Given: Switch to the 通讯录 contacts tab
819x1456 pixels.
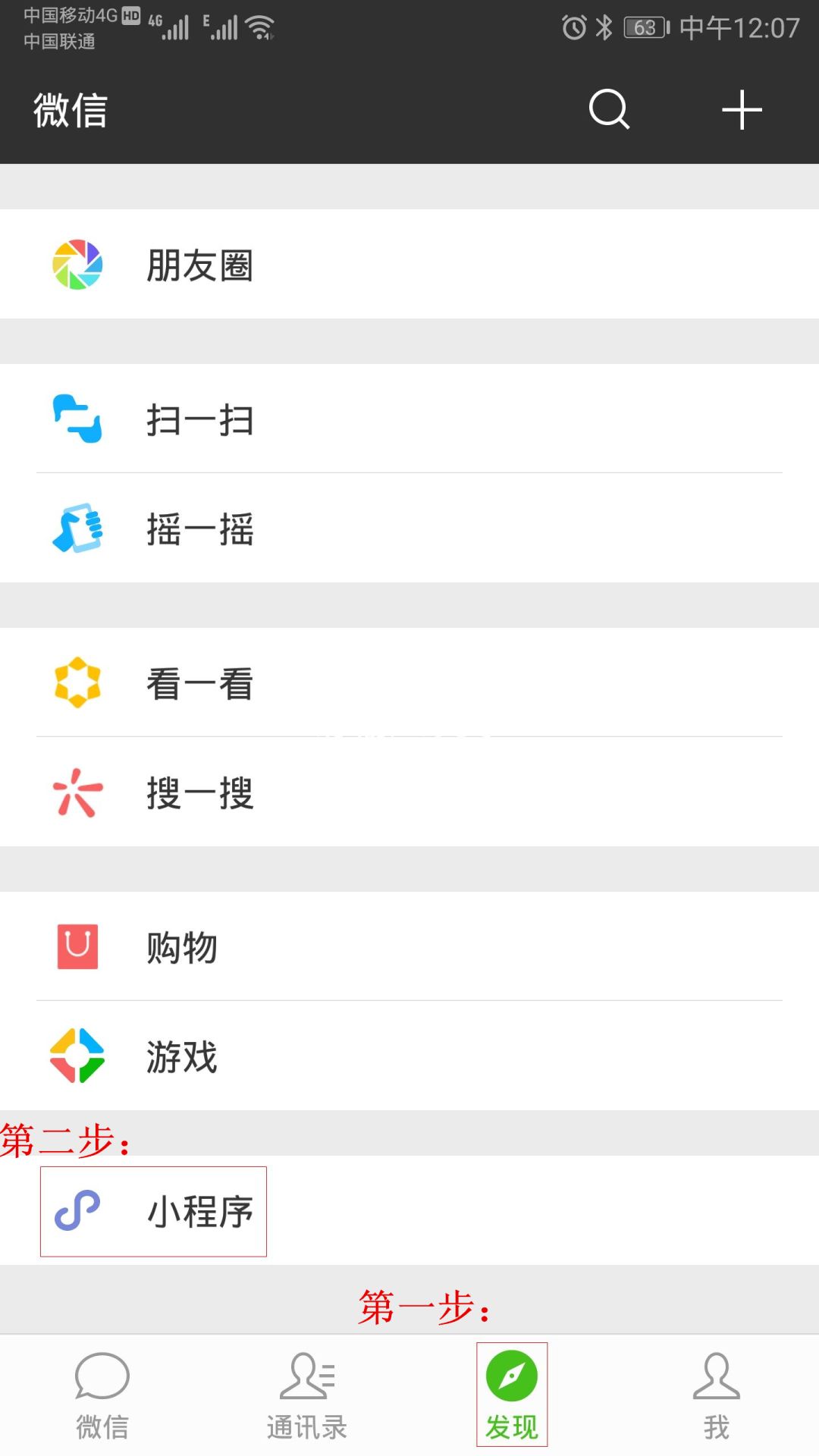Looking at the screenshot, I should pos(307,1395).
